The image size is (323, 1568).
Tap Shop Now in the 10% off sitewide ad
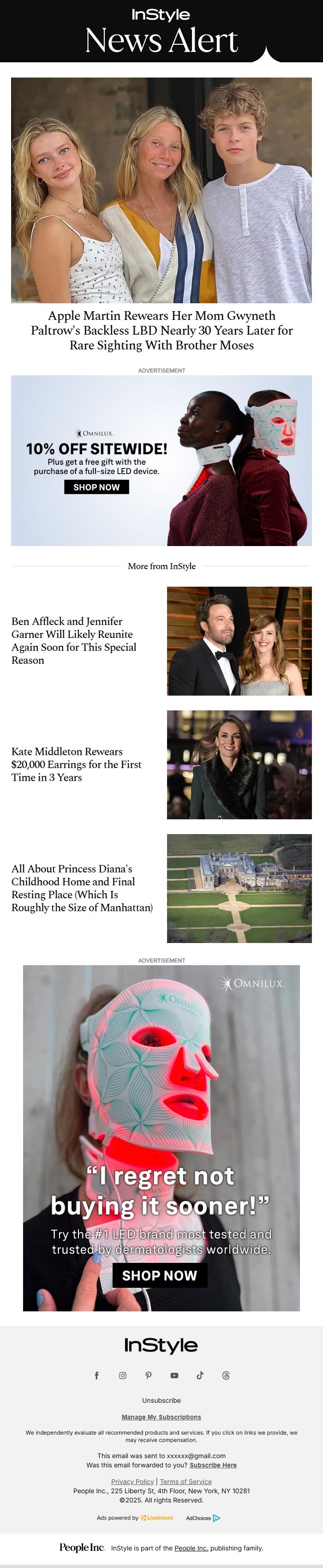click(96, 487)
